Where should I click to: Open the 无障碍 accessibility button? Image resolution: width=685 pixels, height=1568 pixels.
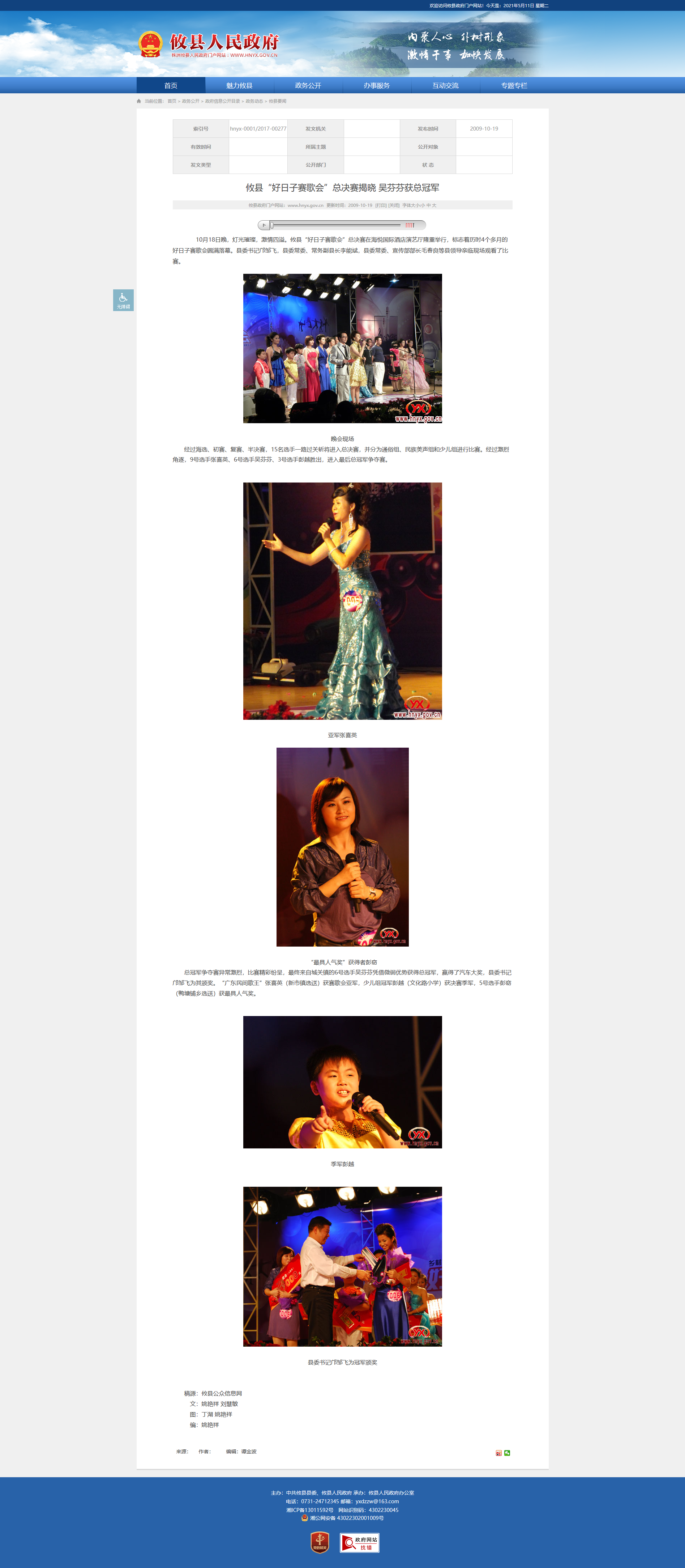tap(123, 300)
